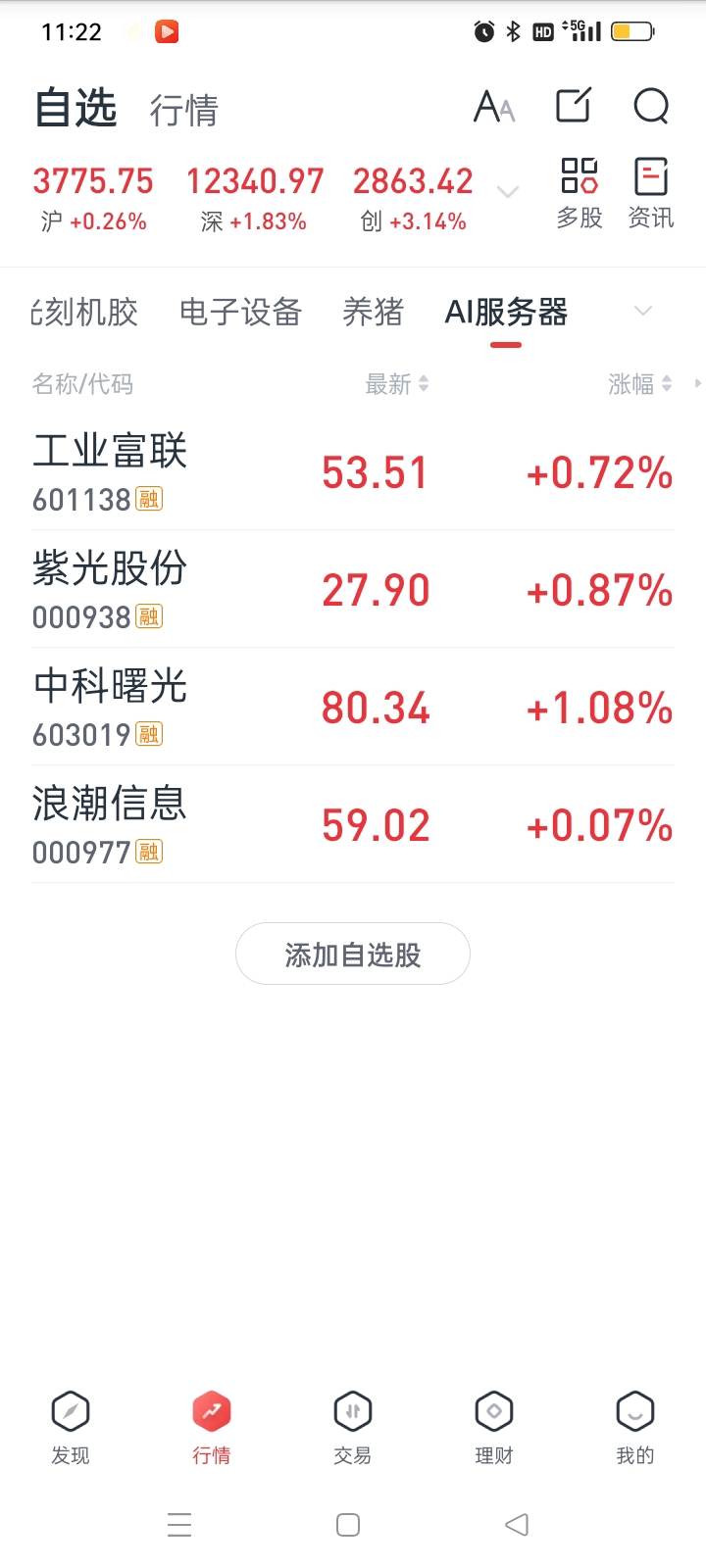Viewport: 706px width, 1568px height.
Task: Go to the 发现 bottom tab
Action: pos(71,1428)
